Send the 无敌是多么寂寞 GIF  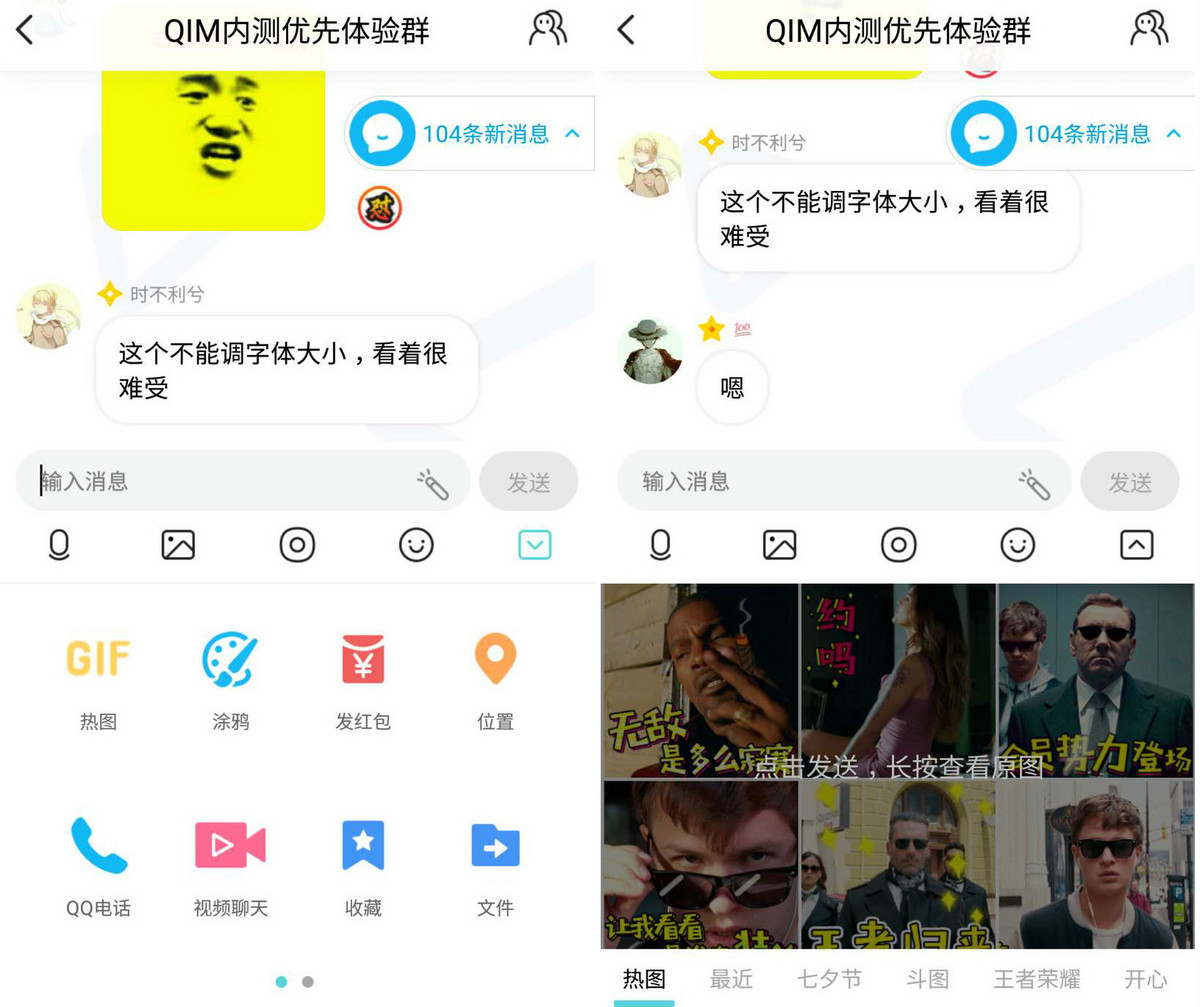tap(700, 680)
